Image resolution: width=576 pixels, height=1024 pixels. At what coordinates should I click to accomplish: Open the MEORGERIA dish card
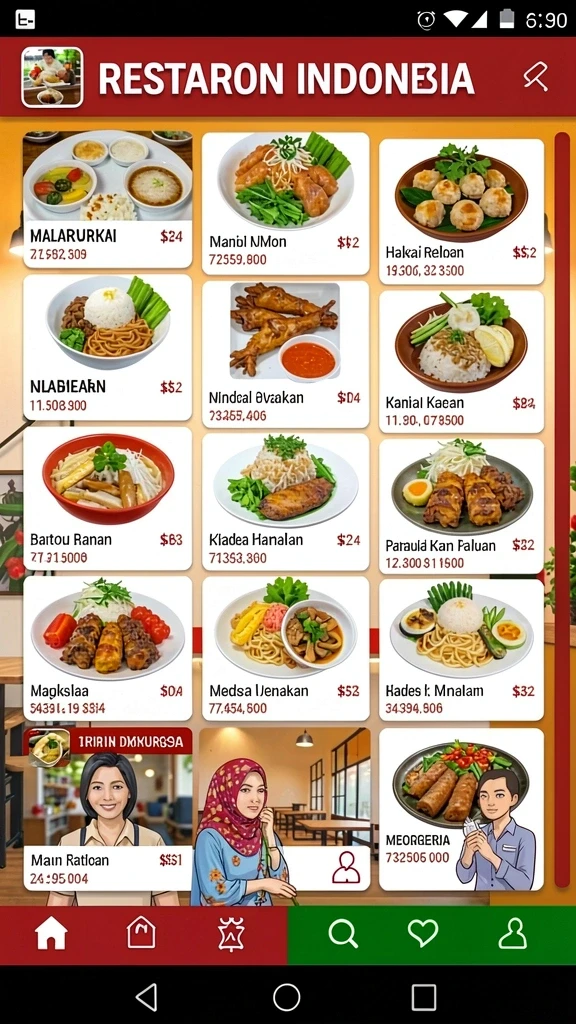point(461,809)
